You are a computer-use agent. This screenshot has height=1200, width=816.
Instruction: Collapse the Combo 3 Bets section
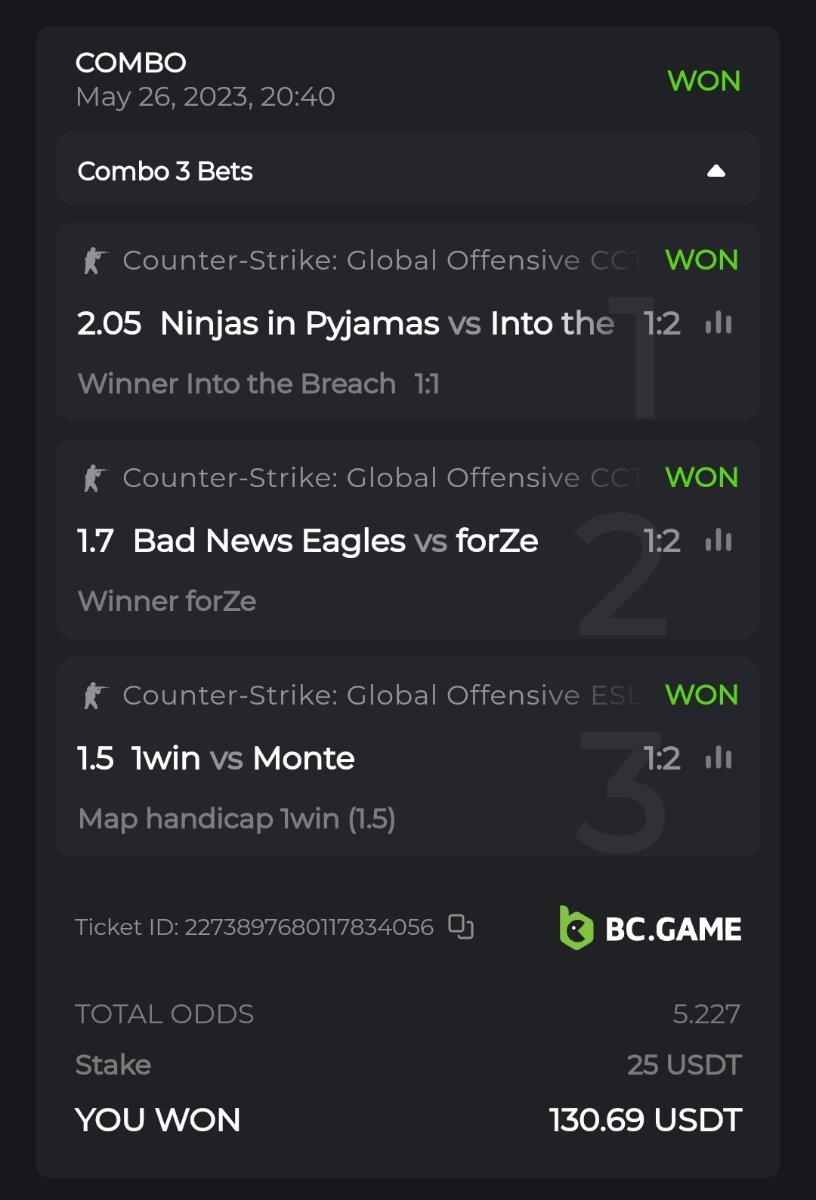pos(715,171)
